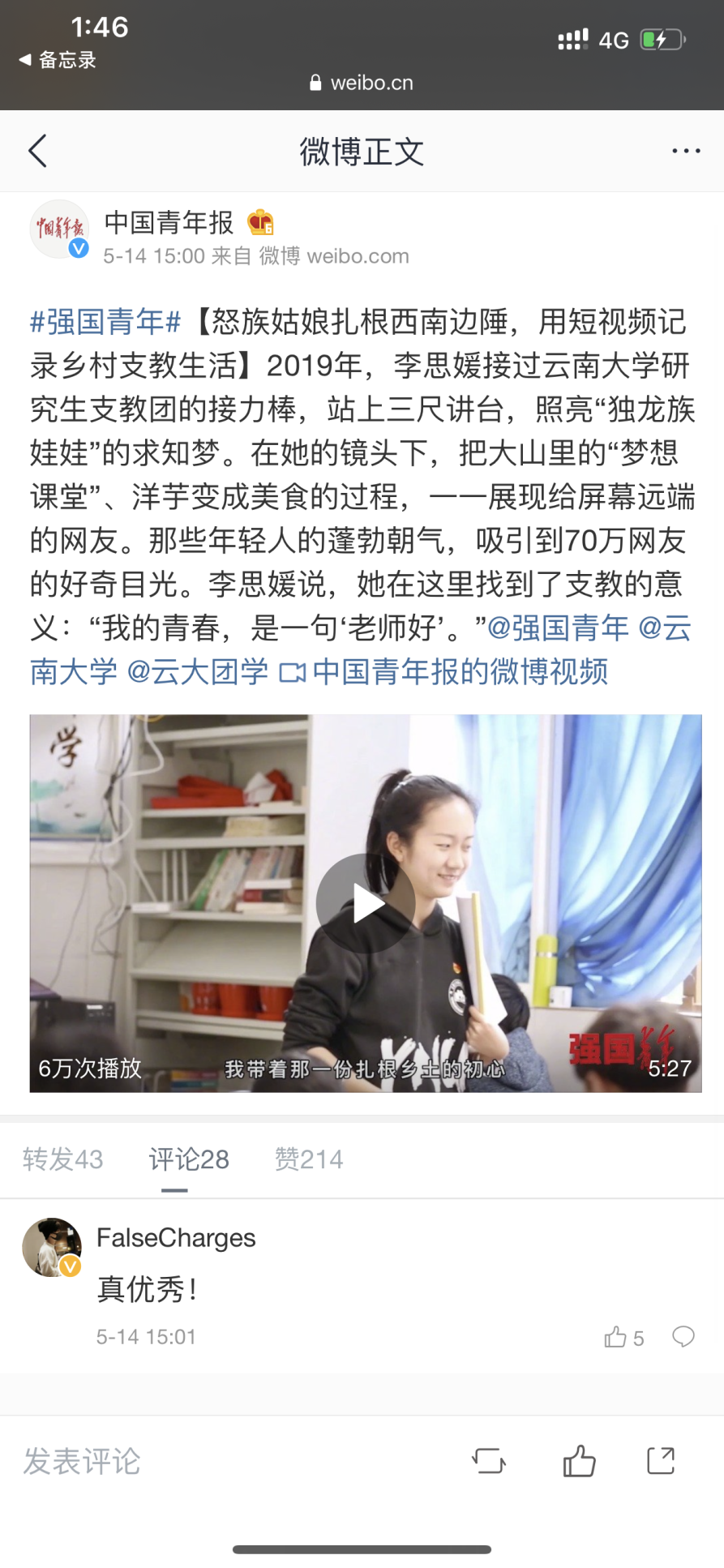Like the comment by FalseCharges
Viewport: 724px width, 1568px height.
pyautogui.click(x=623, y=1337)
